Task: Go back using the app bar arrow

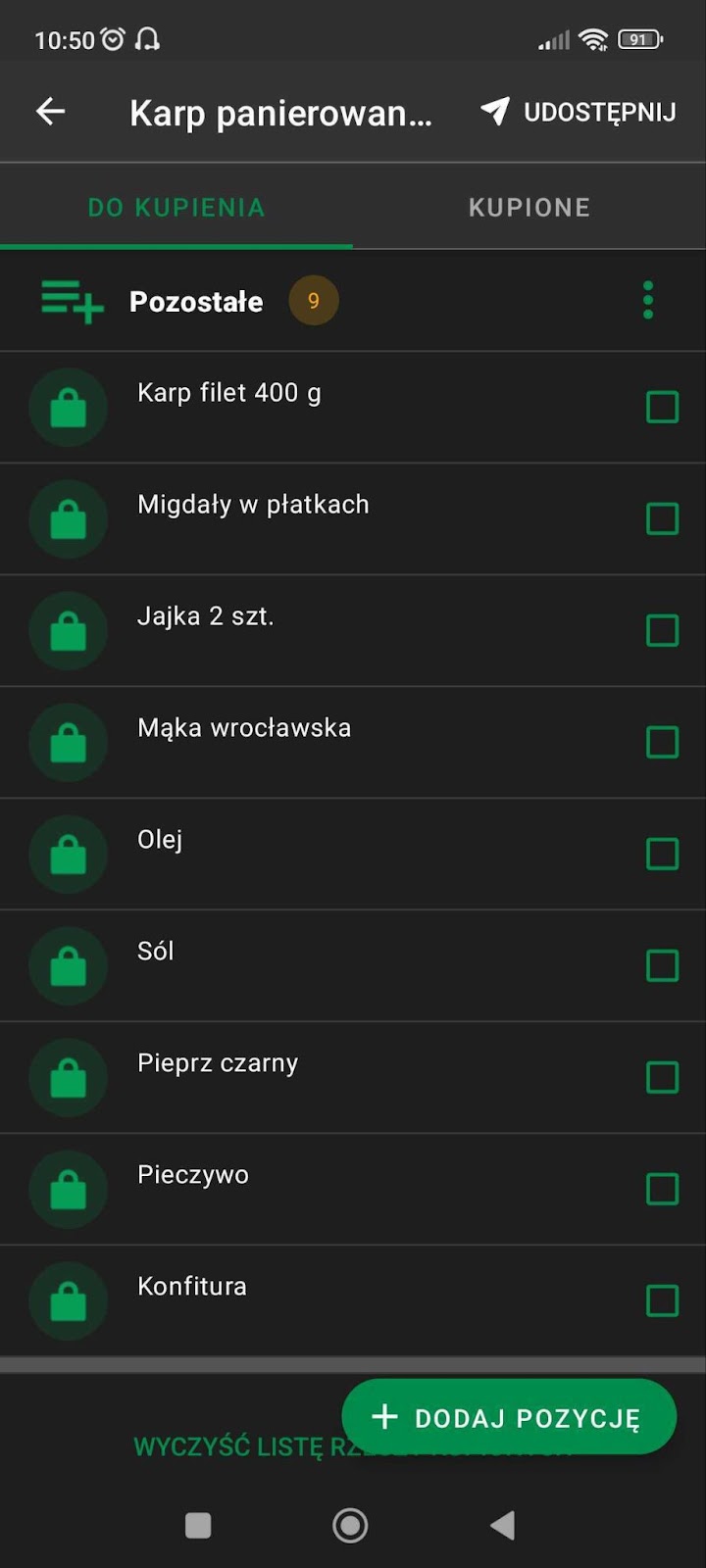Action: pyautogui.click(x=51, y=112)
